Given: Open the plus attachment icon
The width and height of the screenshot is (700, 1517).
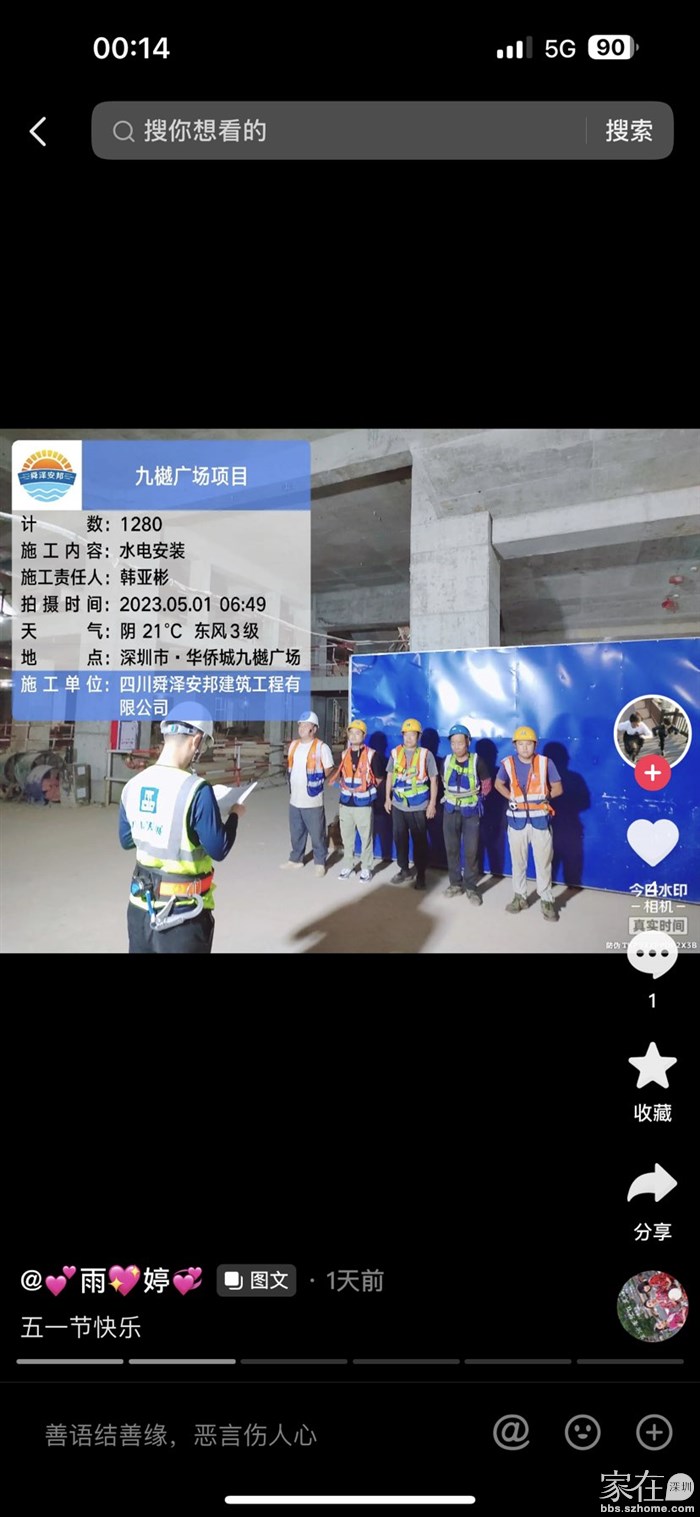Looking at the screenshot, I should click(x=654, y=1433).
